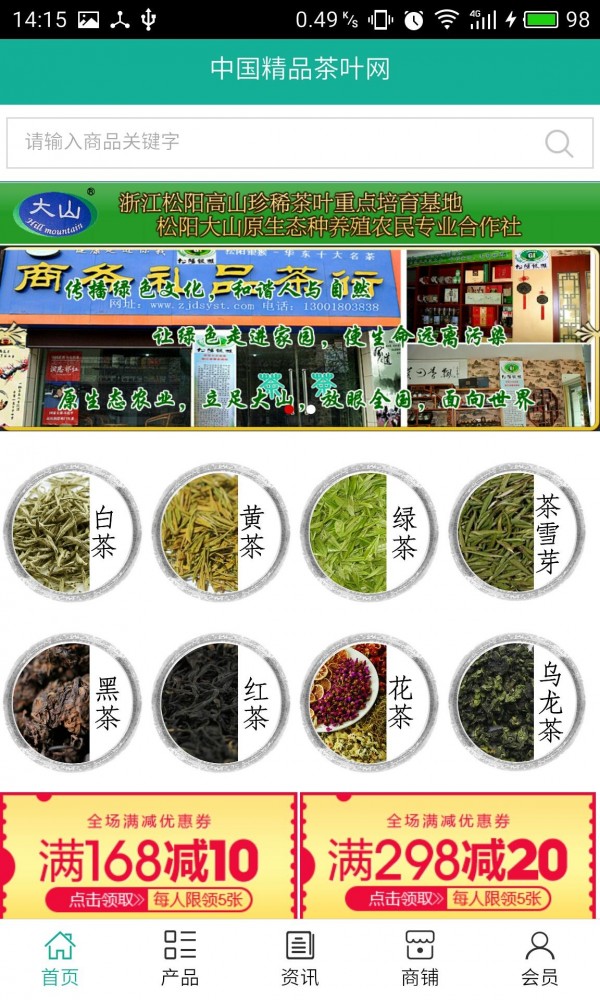Claim the 满168减10 coupon
Viewport: 600px width, 1000px height.
pyautogui.click(x=149, y=856)
